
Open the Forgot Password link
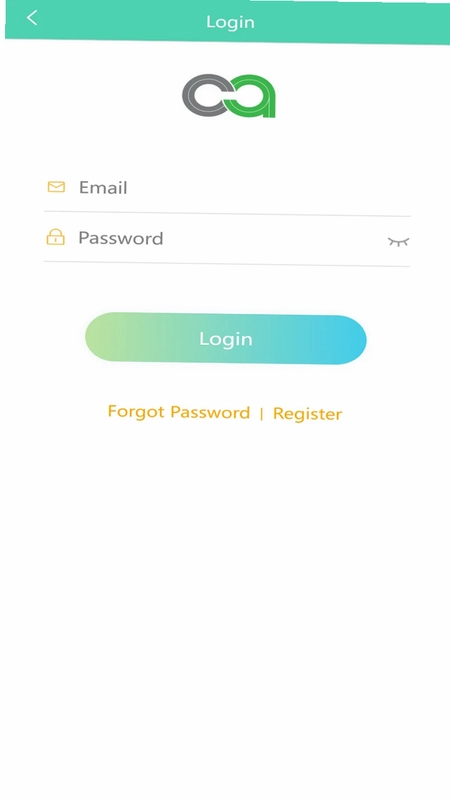tap(179, 412)
